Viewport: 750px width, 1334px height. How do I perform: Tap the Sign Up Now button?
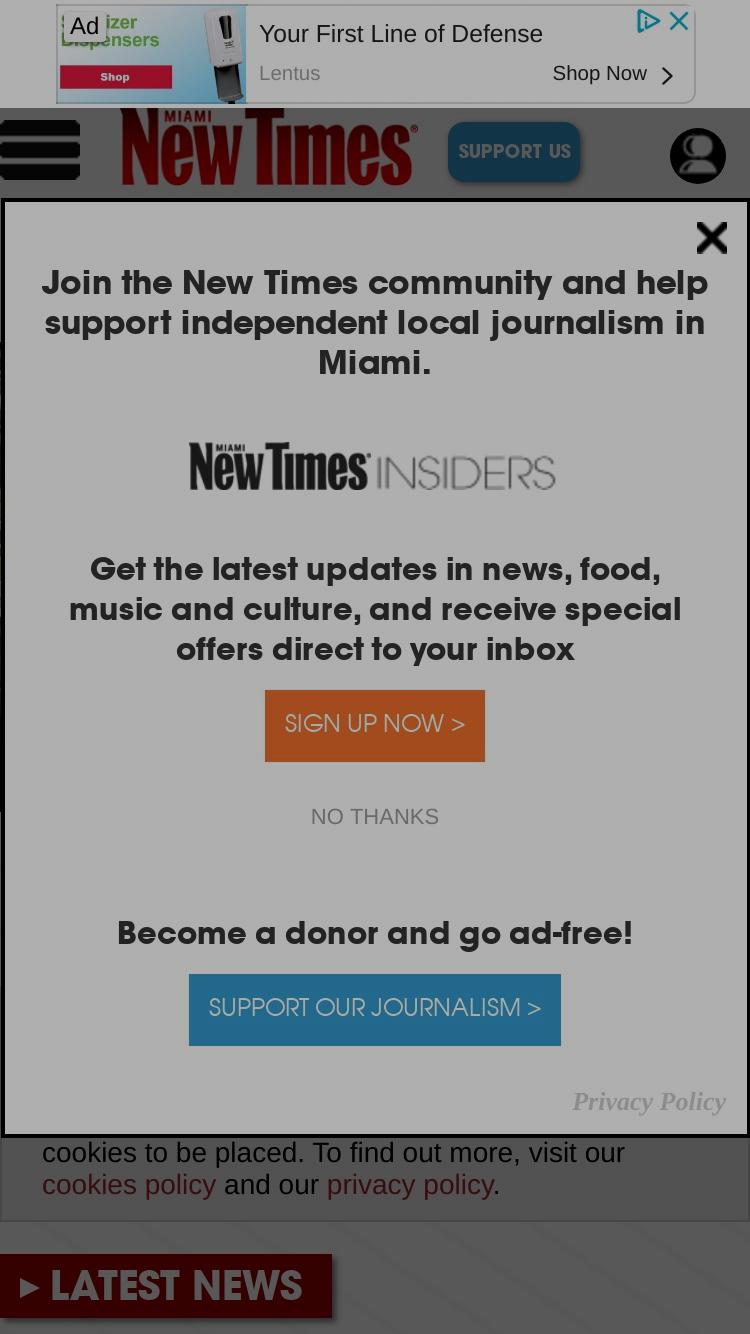click(375, 725)
